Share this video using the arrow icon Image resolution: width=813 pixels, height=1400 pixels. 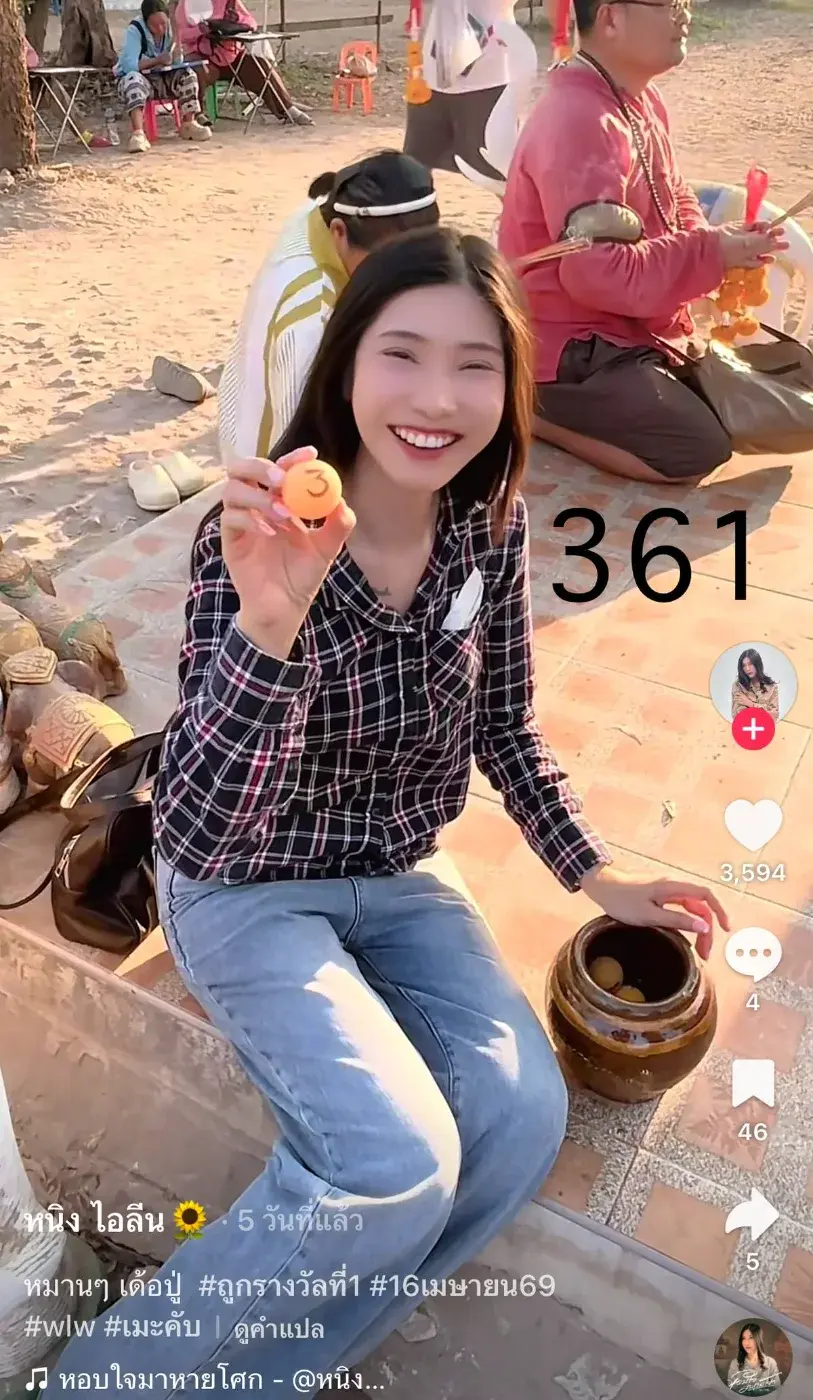[752, 1215]
